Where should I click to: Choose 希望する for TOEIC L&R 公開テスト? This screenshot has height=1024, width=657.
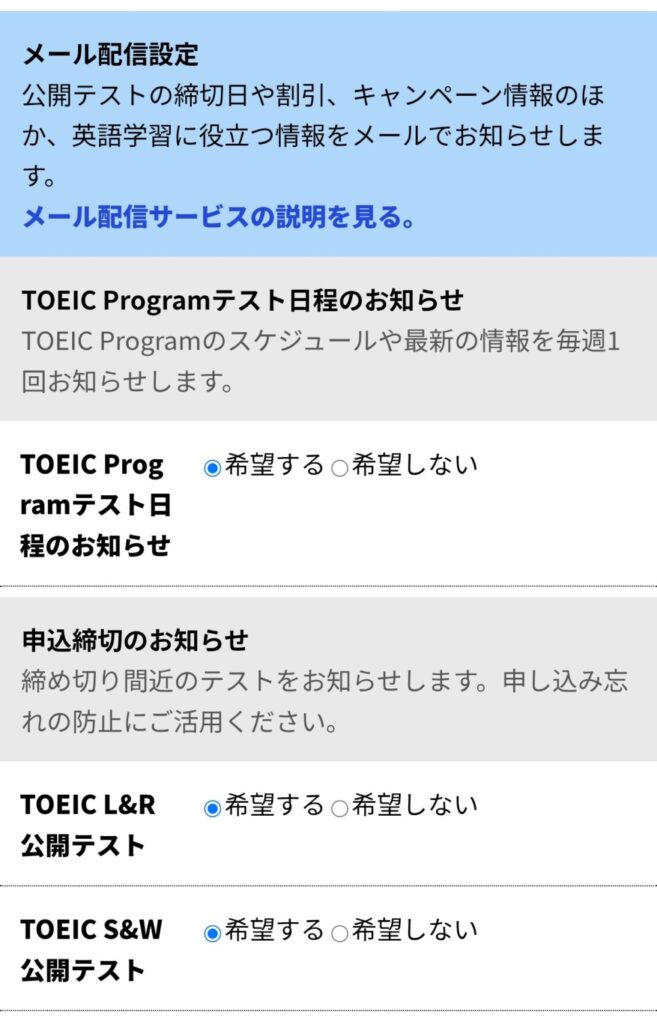212,808
